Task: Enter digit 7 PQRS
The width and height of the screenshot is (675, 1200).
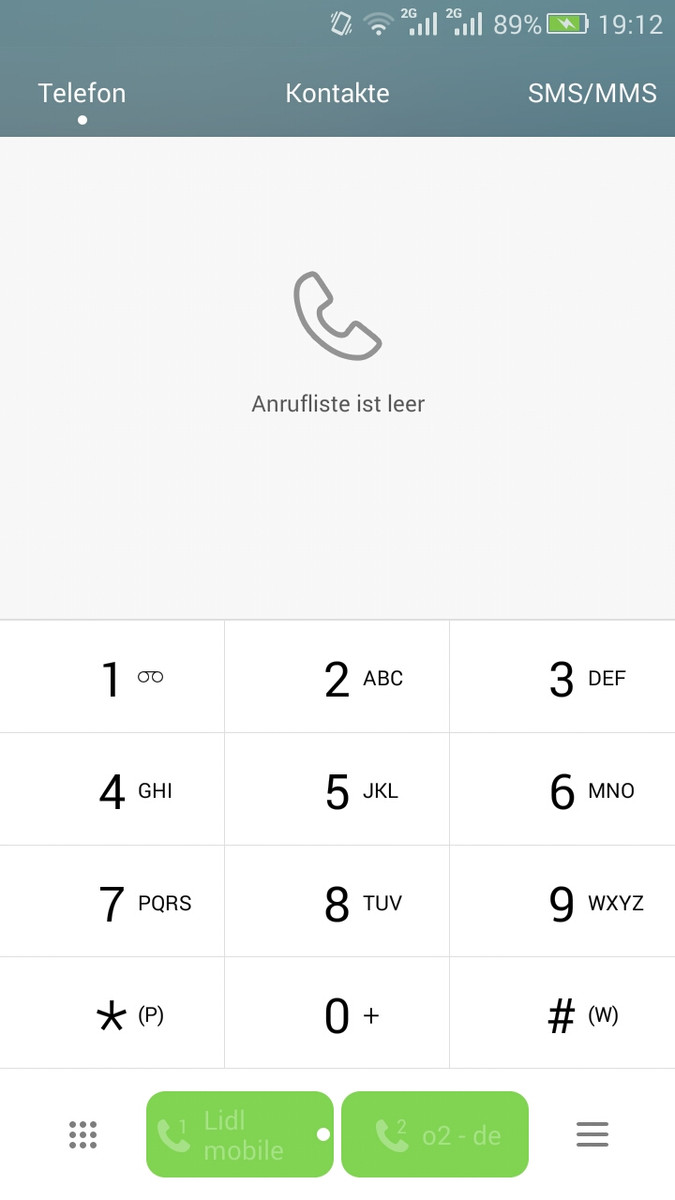Action: pos(112,902)
